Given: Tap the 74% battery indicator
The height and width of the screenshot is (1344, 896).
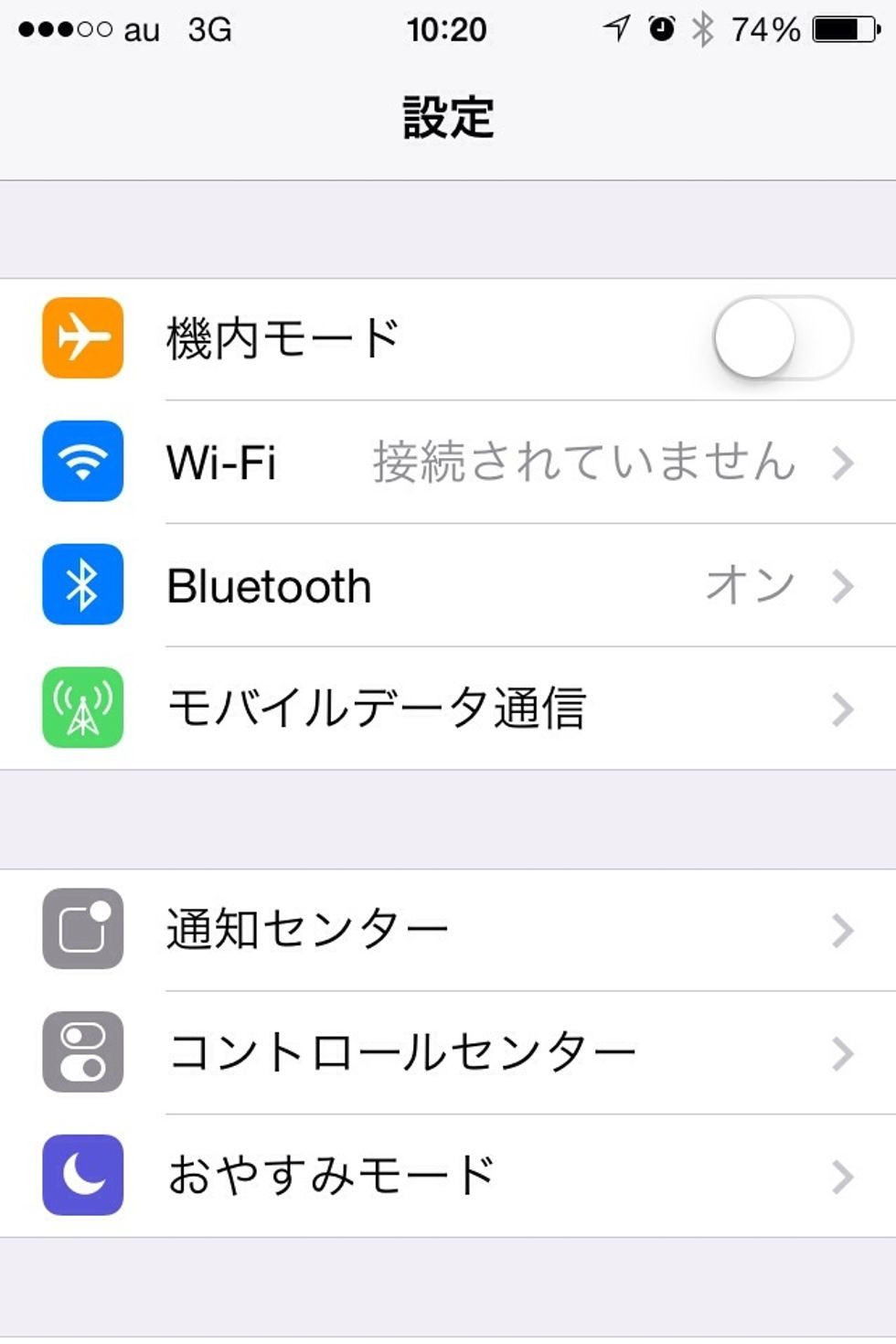Looking at the screenshot, I should coord(766,27).
